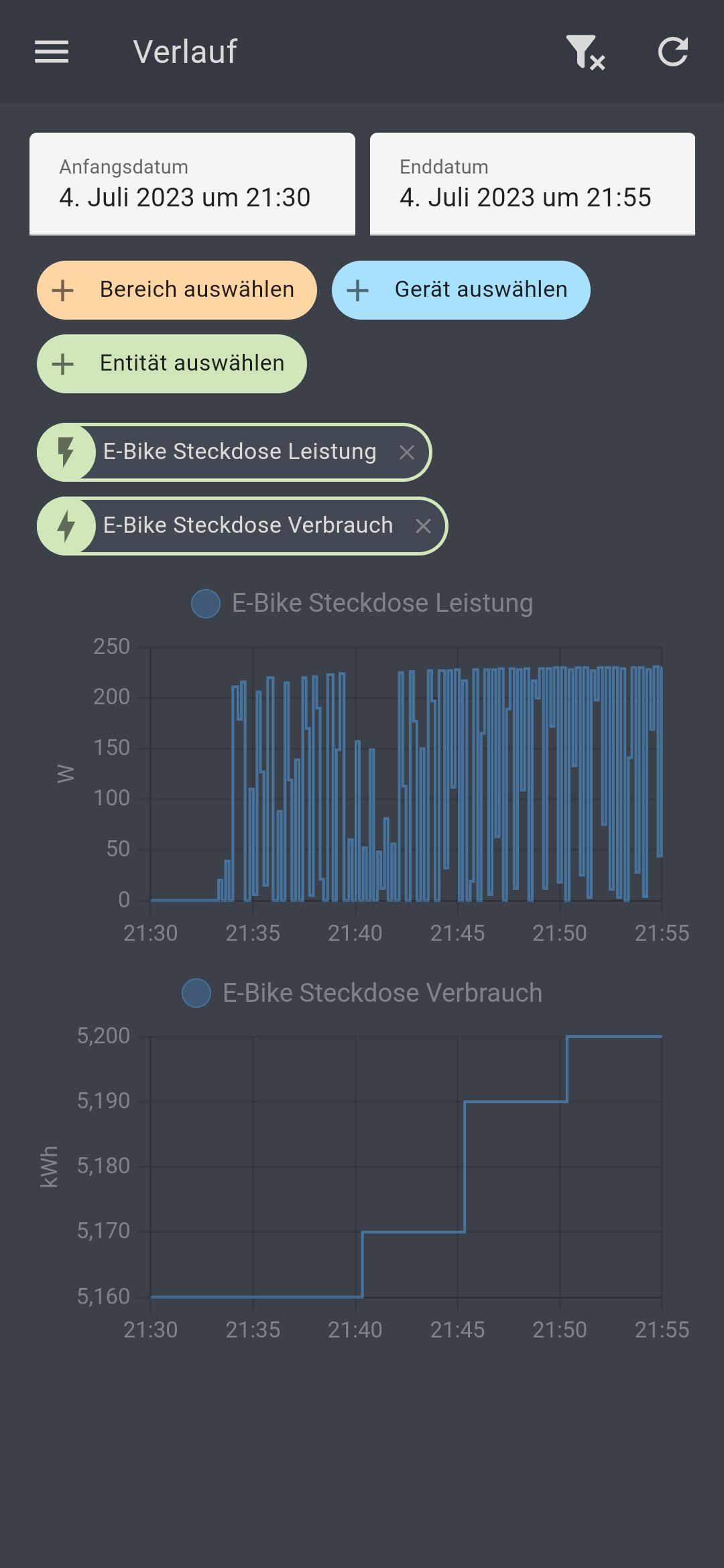Tap Bereich auswählen chip

(x=177, y=289)
